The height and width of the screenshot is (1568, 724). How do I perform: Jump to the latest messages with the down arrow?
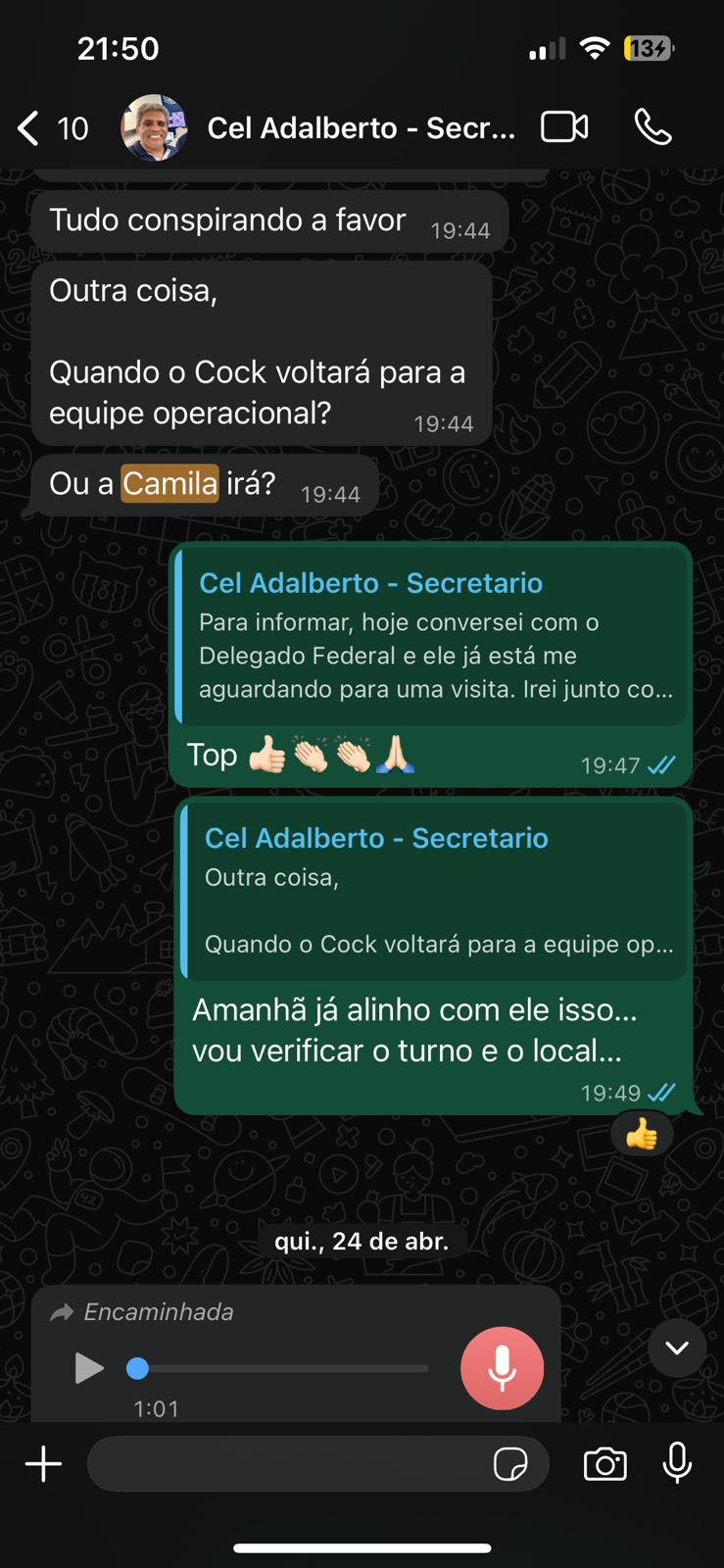click(x=677, y=1348)
